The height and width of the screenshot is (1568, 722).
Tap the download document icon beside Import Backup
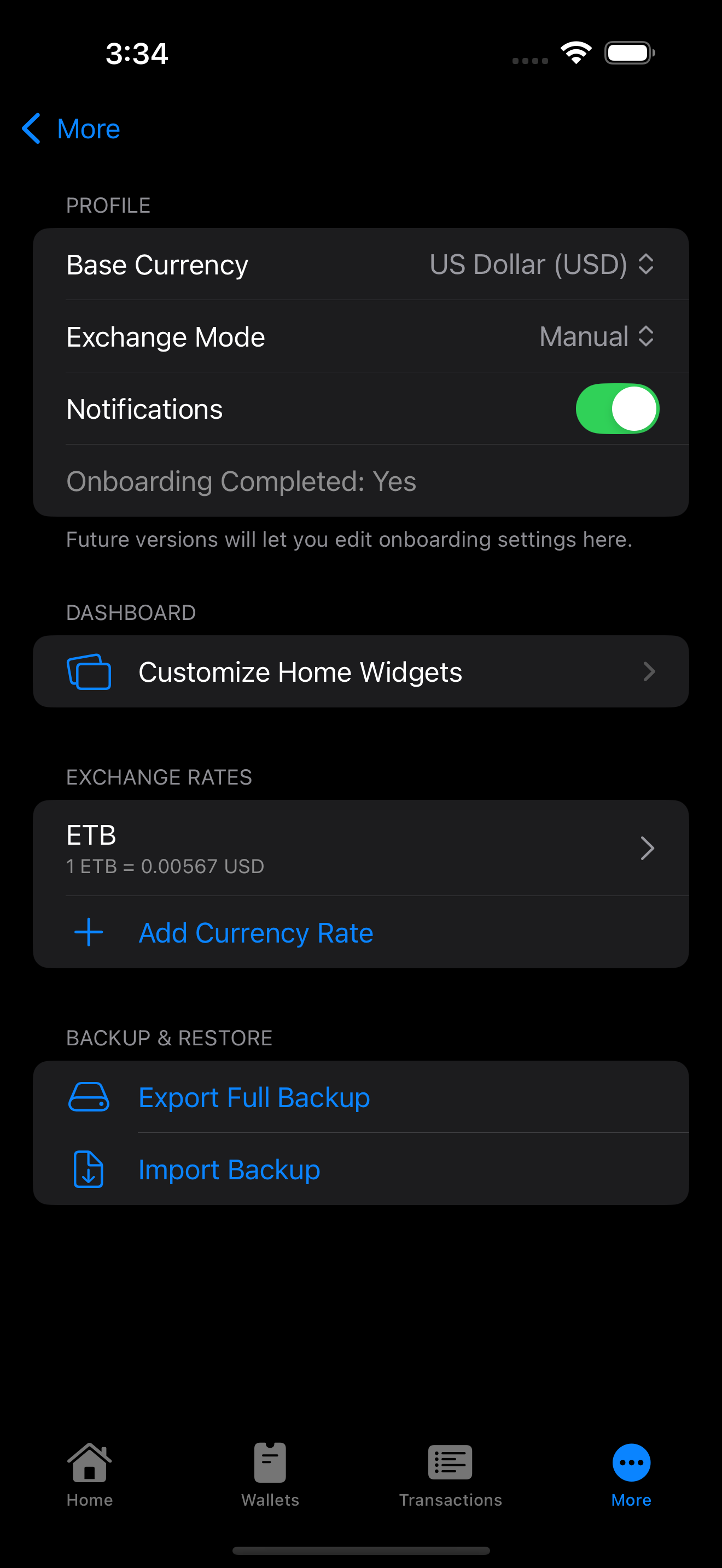[x=89, y=1169]
